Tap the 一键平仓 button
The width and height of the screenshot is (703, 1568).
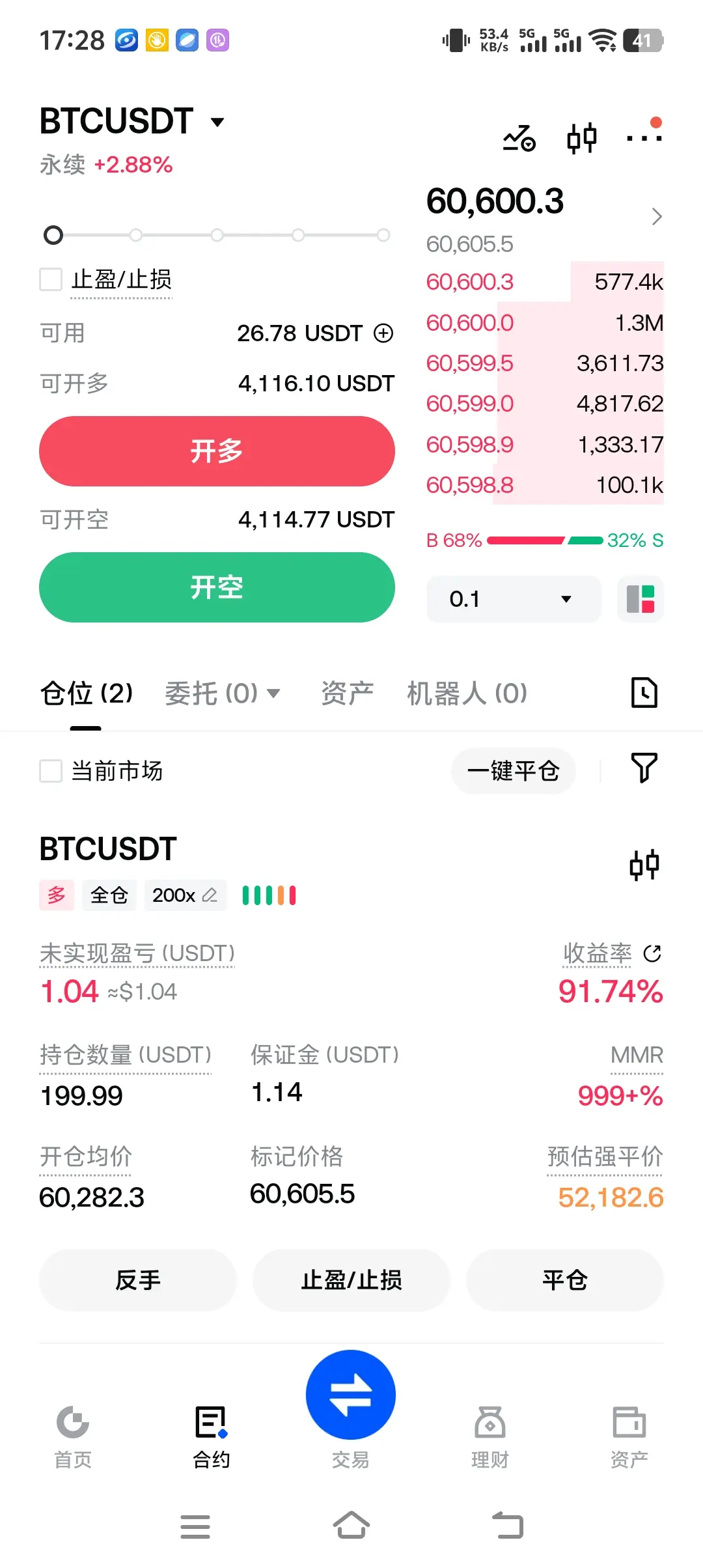click(x=514, y=771)
